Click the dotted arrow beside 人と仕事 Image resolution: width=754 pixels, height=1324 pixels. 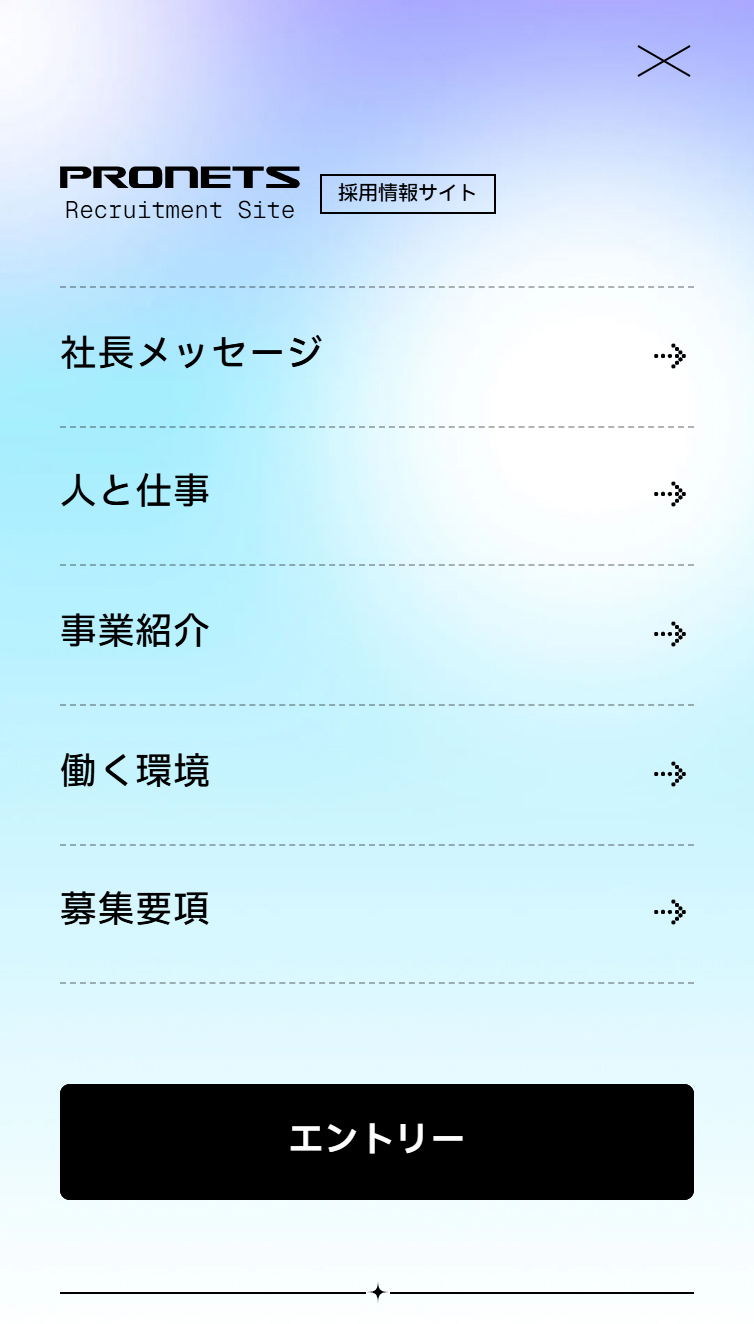(x=669, y=493)
